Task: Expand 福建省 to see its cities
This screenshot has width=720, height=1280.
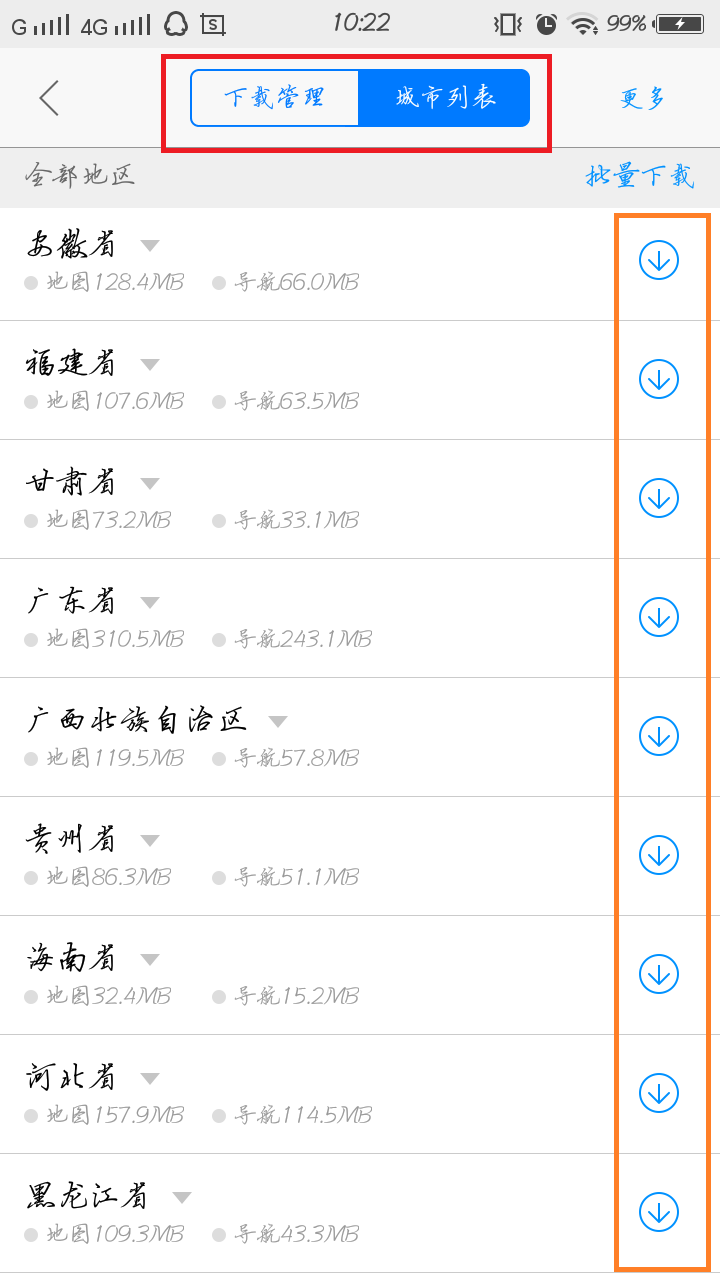Action: coord(150,365)
